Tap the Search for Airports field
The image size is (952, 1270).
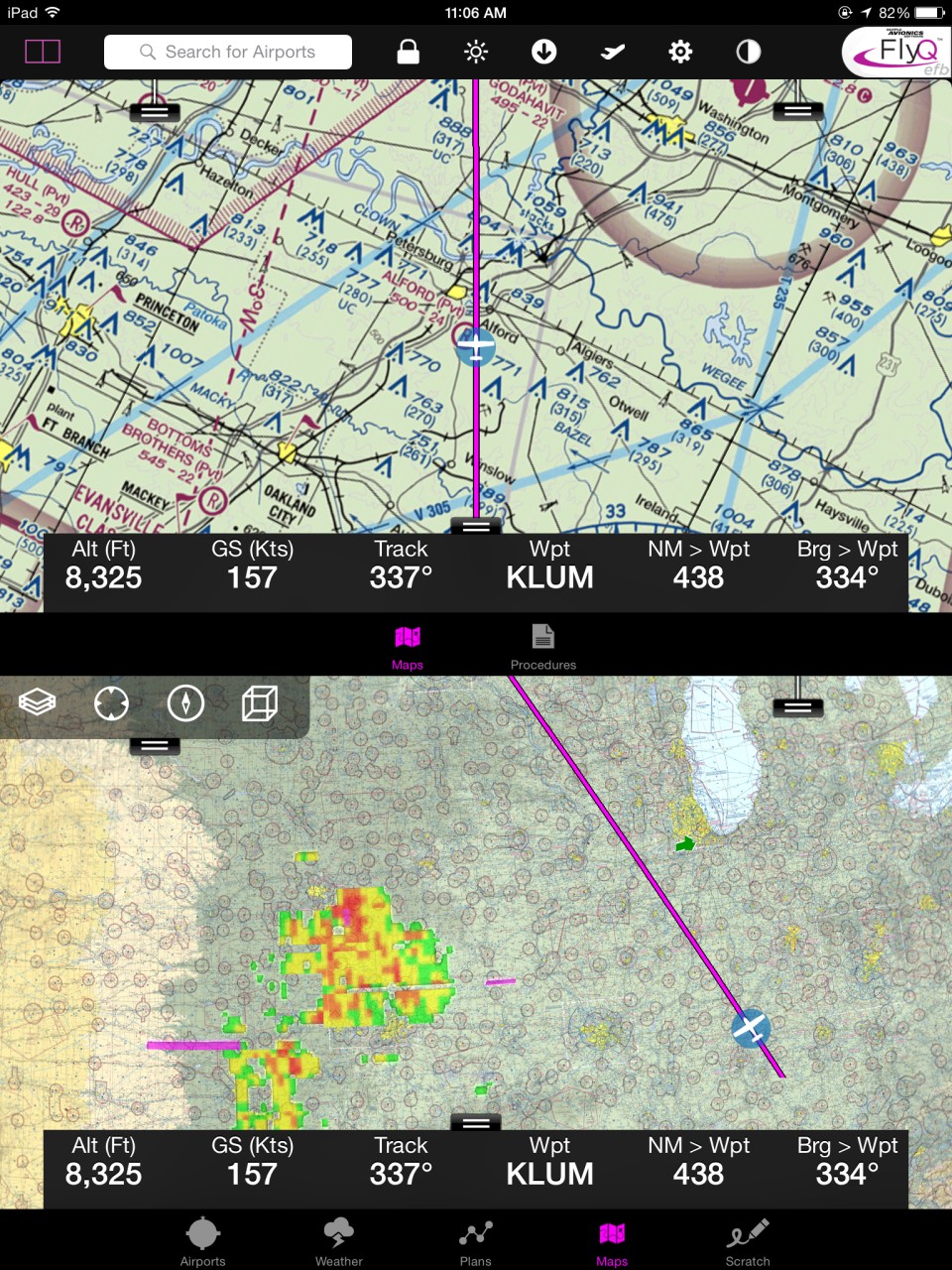click(228, 52)
